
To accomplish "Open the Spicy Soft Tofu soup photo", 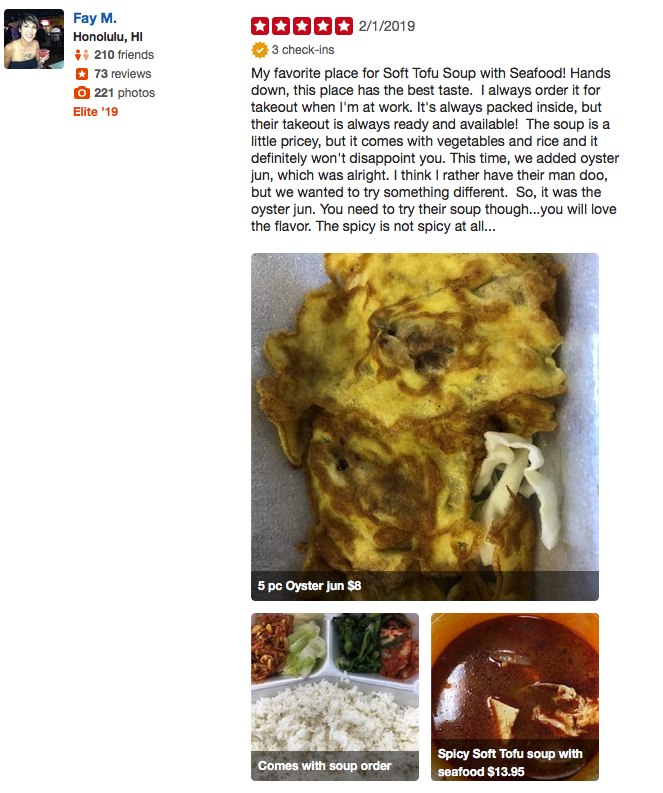I will [514, 695].
